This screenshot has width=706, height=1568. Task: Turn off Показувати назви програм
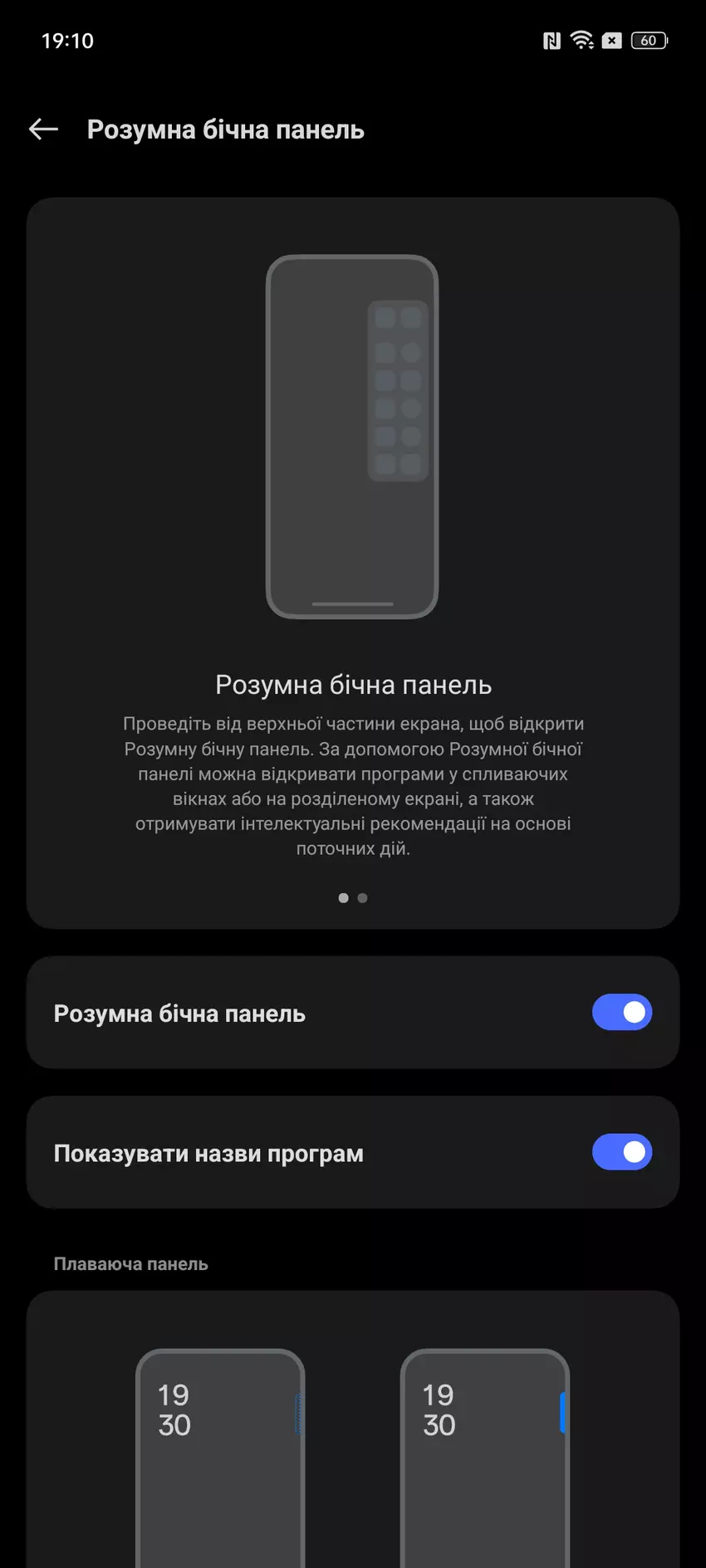[x=621, y=1152]
